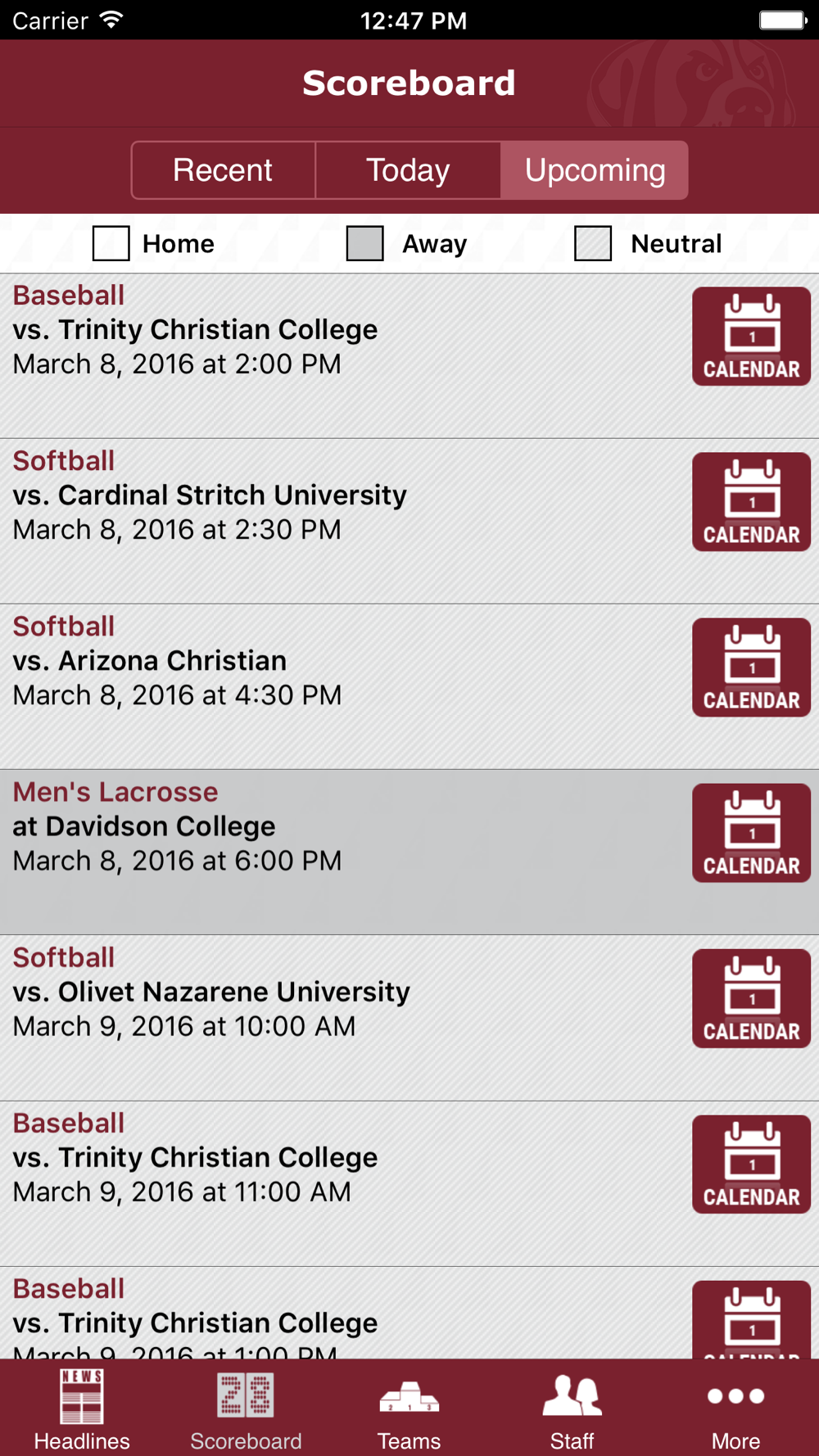Image resolution: width=819 pixels, height=1456 pixels.
Task: Add March 9 11:00 AM Baseball game to calendar
Action: [x=752, y=1164]
